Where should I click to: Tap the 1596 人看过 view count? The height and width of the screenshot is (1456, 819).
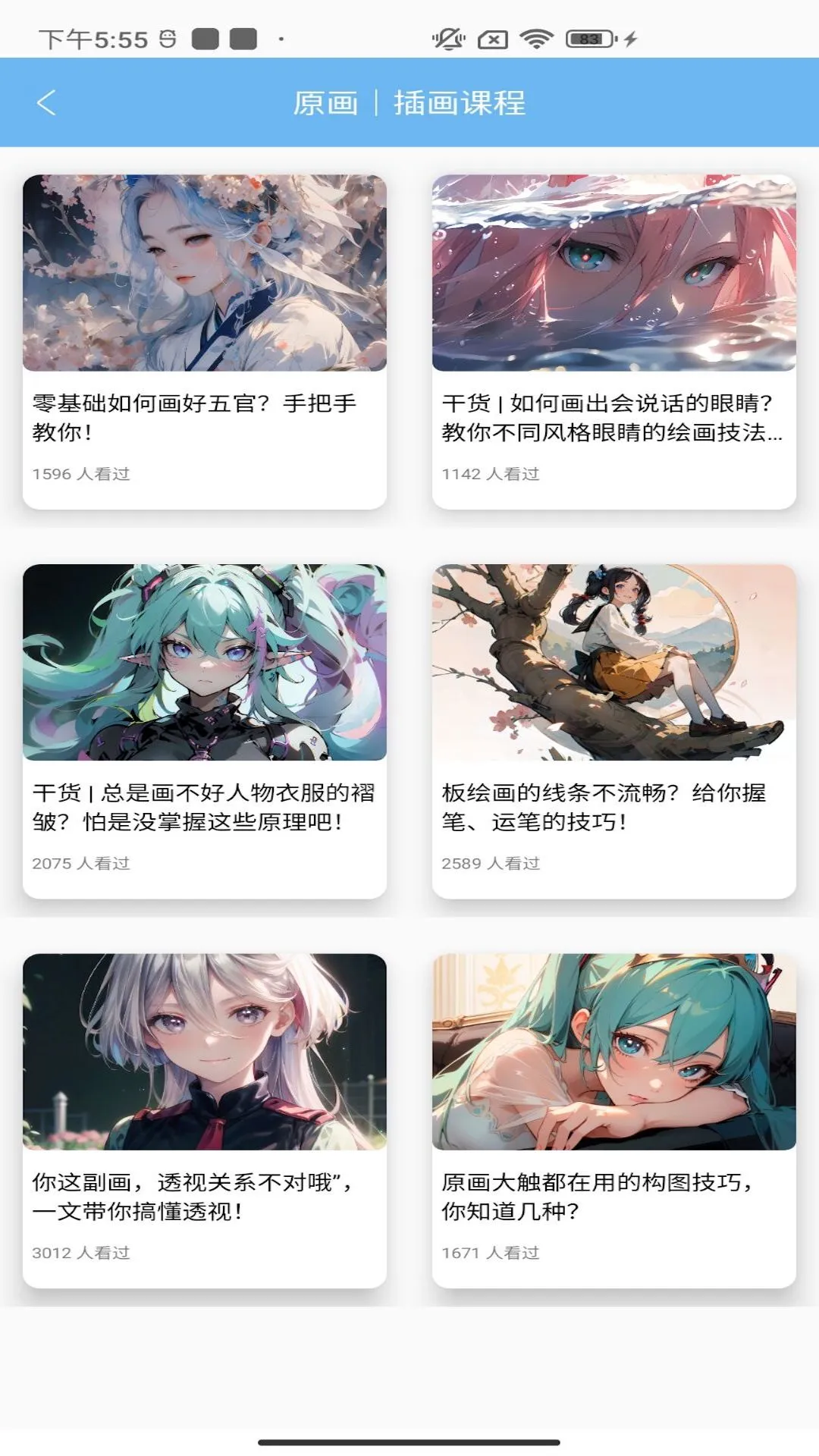[81, 474]
